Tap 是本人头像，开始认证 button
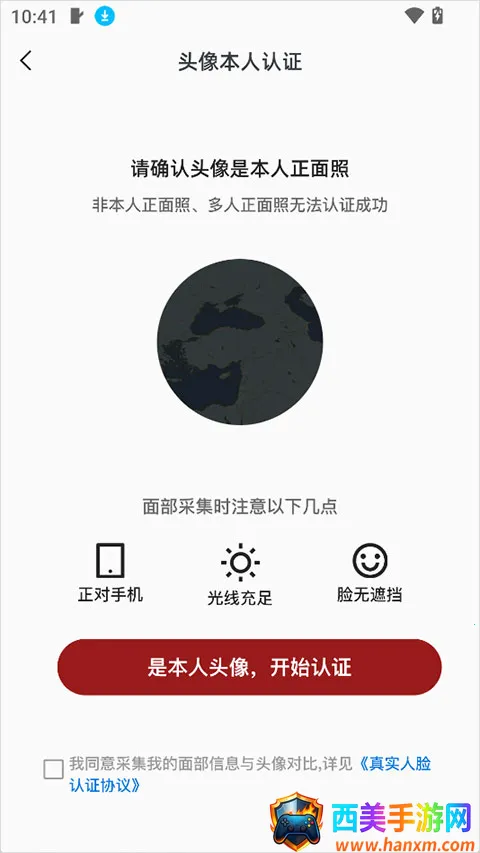480x853 pixels. (249, 666)
